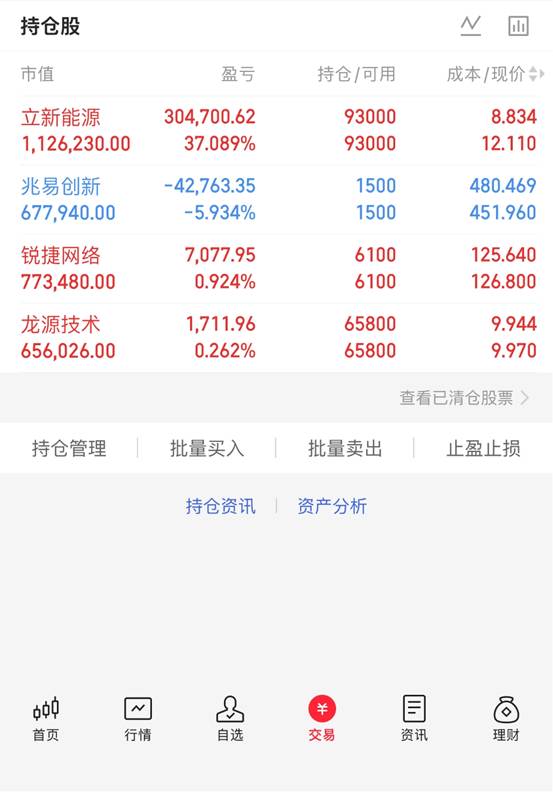The height and width of the screenshot is (792, 553).
Task: Open the 持仓资讯 link
Action: (221, 506)
